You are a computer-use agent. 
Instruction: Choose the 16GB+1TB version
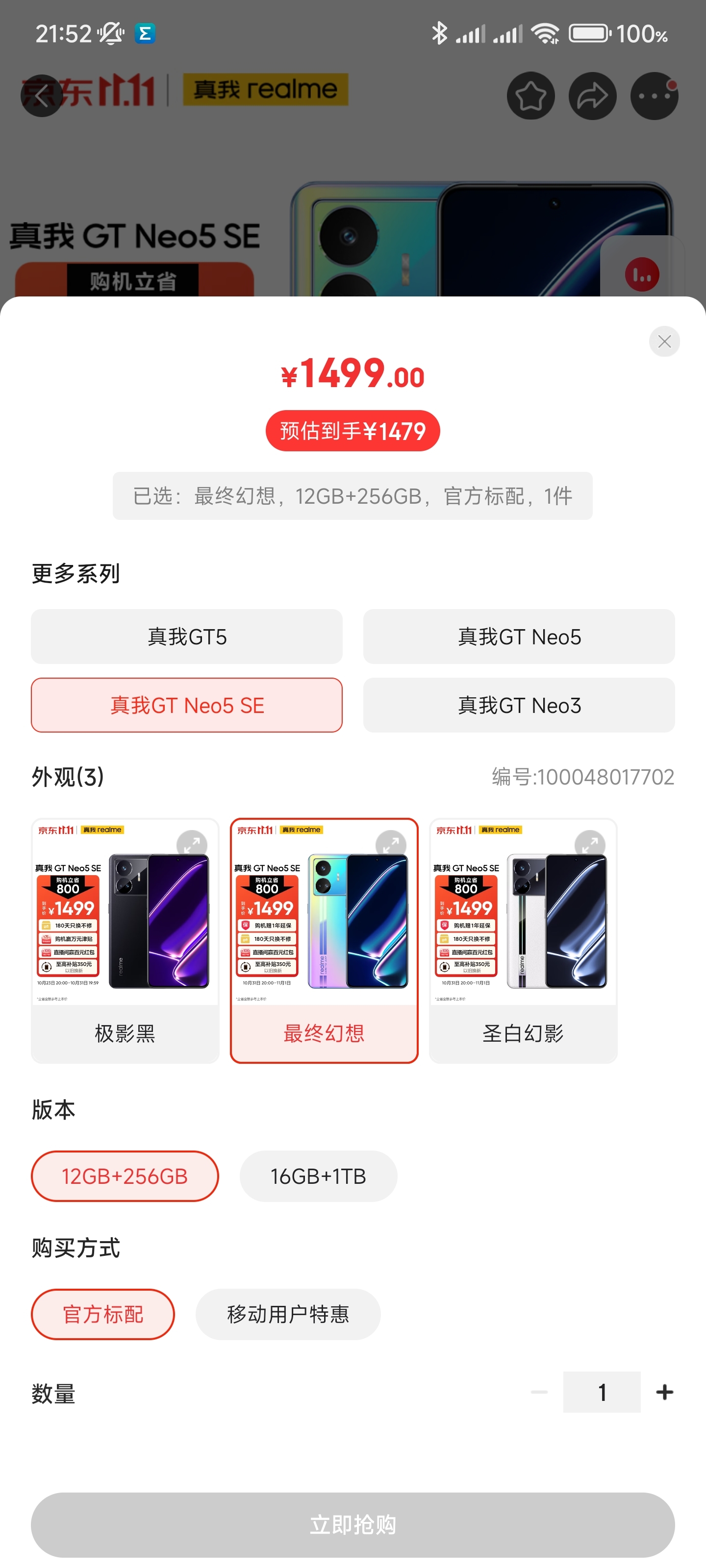click(318, 1176)
